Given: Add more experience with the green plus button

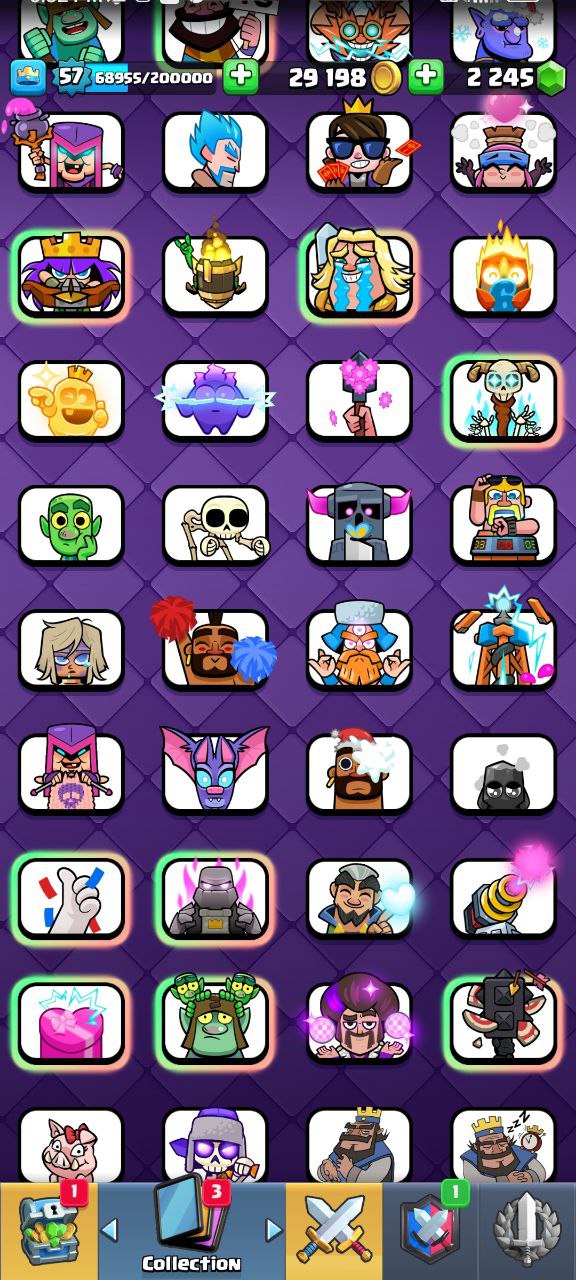Looking at the screenshot, I should [x=240, y=76].
